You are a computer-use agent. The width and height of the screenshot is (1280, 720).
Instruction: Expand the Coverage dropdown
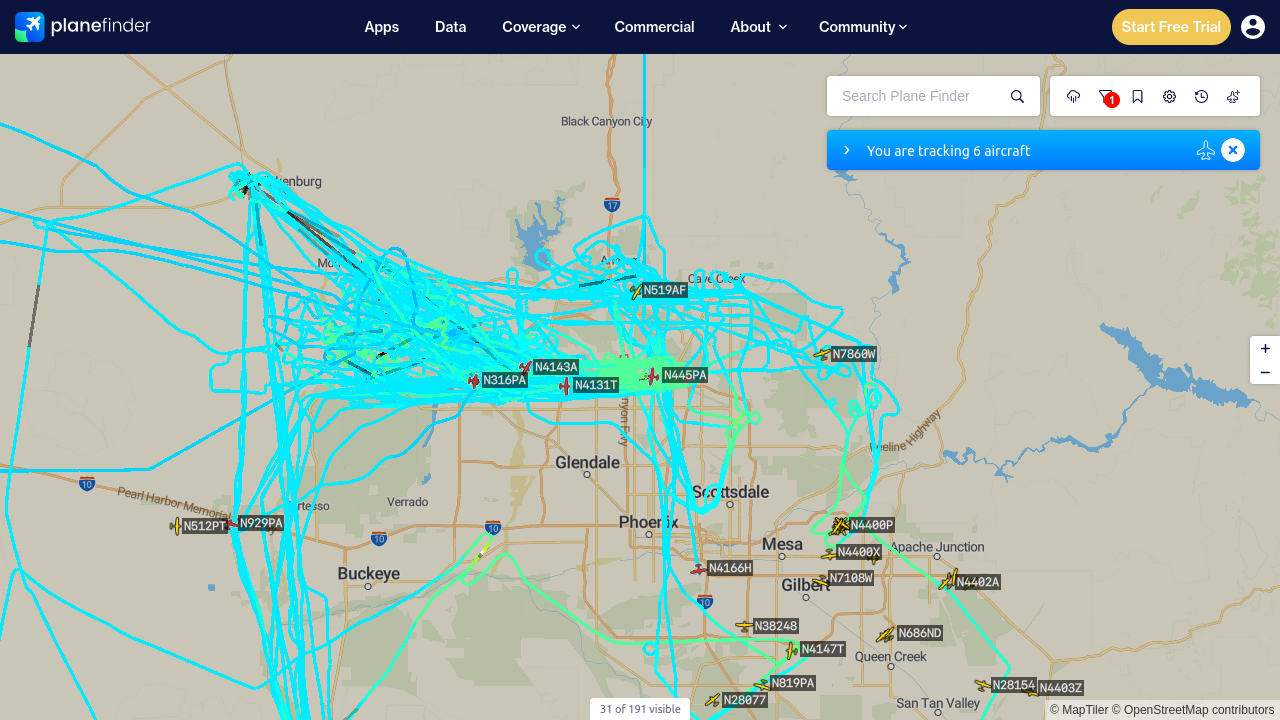point(541,27)
